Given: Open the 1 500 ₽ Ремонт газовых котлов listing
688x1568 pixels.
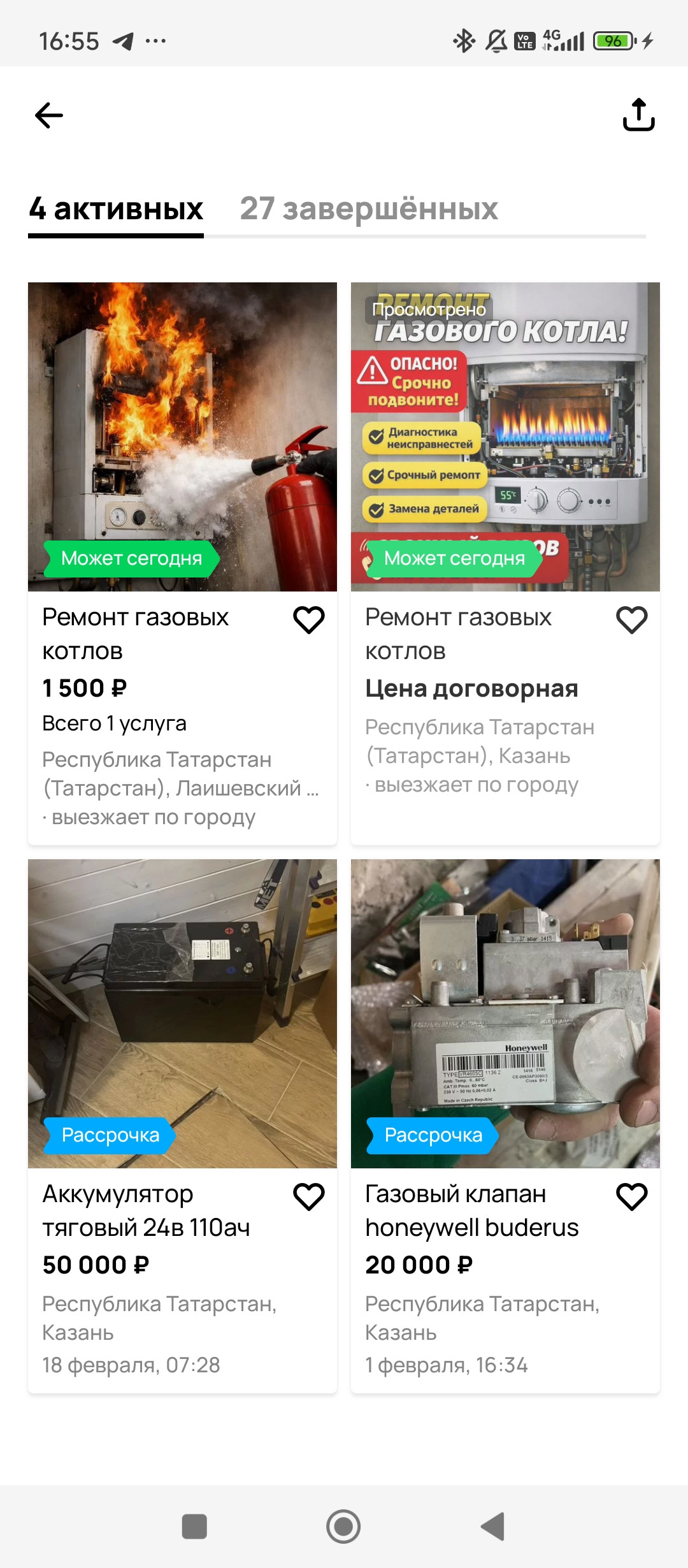Looking at the screenshot, I should pyautogui.click(x=182, y=437).
